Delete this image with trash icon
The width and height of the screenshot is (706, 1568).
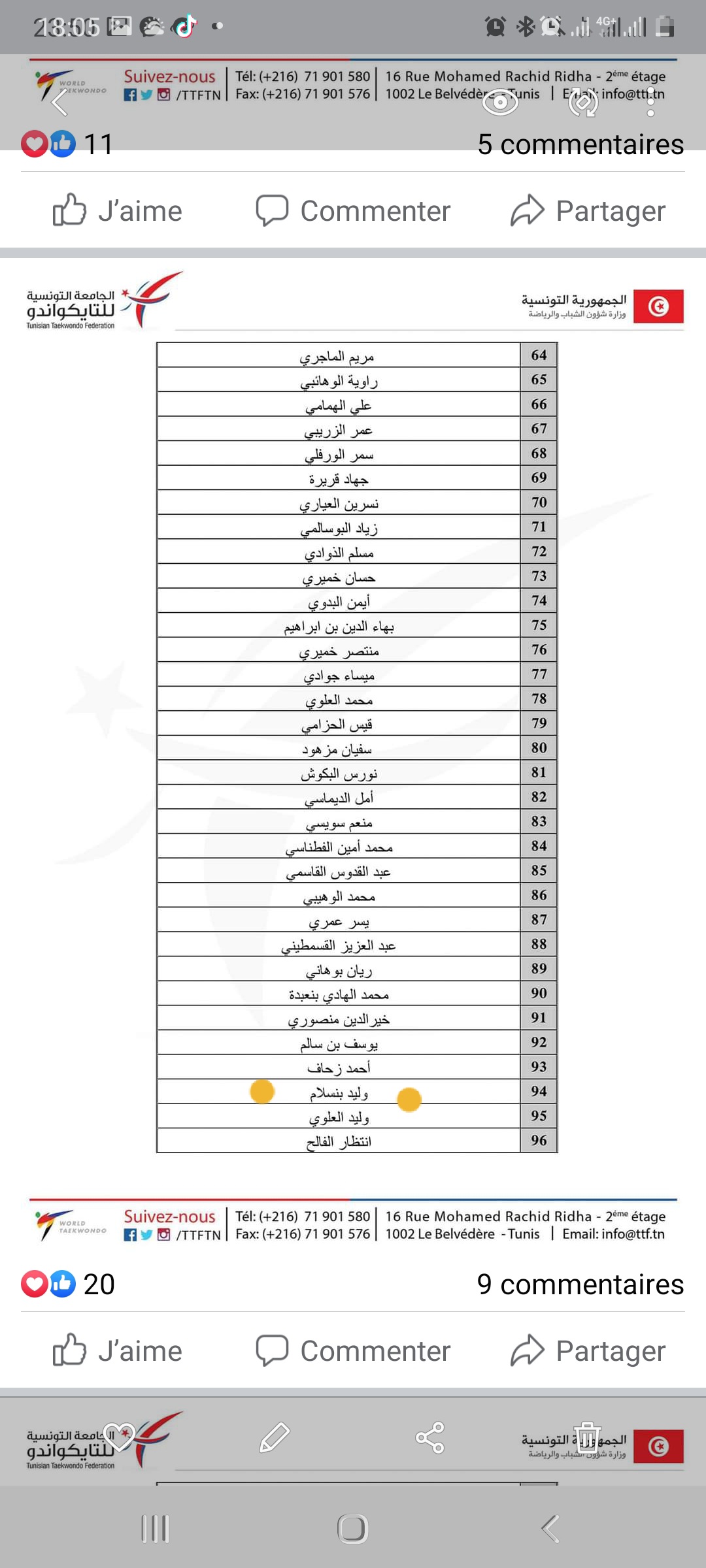tap(587, 1437)
